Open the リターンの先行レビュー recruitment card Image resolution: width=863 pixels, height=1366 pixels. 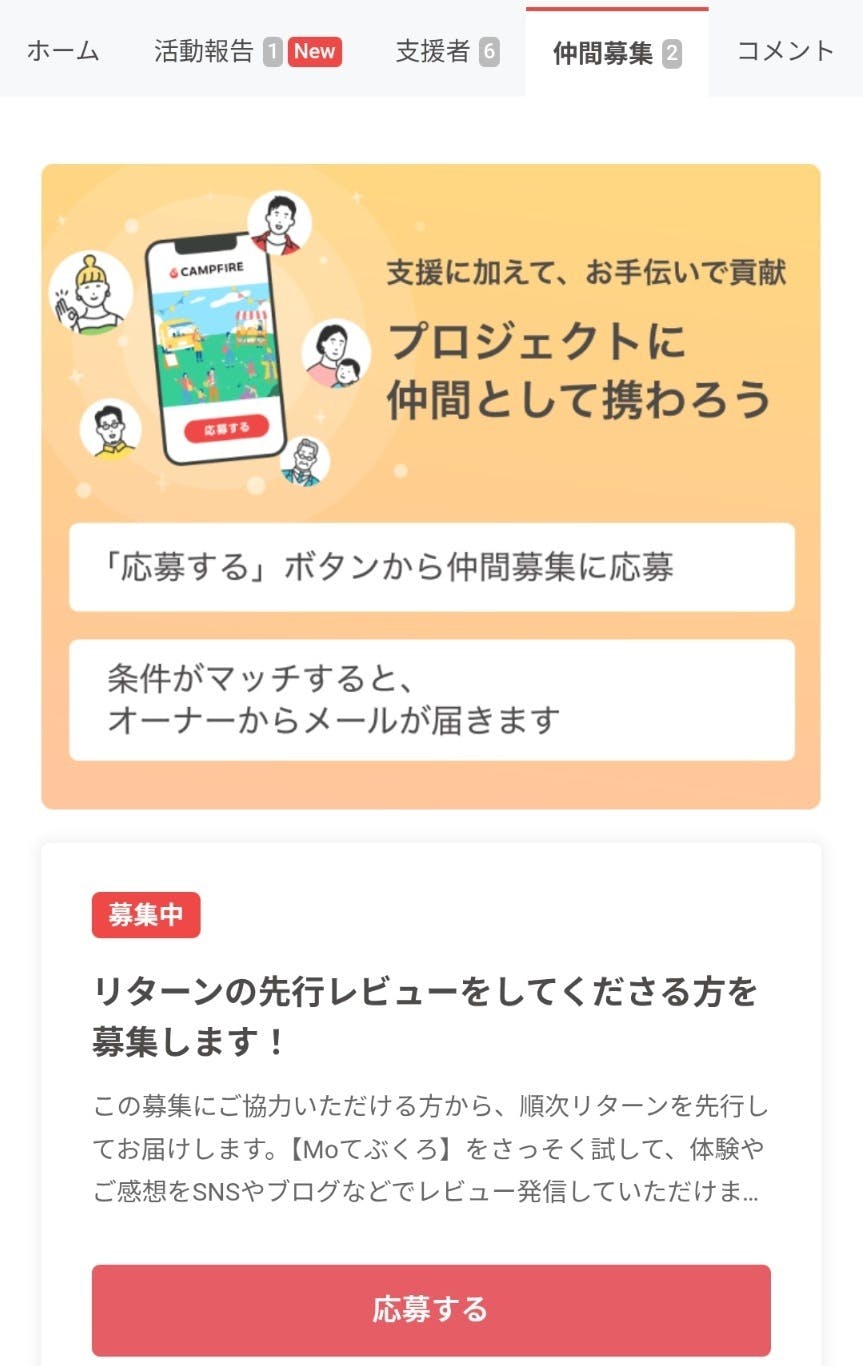pyautogui.click(x=425, y=1016)
